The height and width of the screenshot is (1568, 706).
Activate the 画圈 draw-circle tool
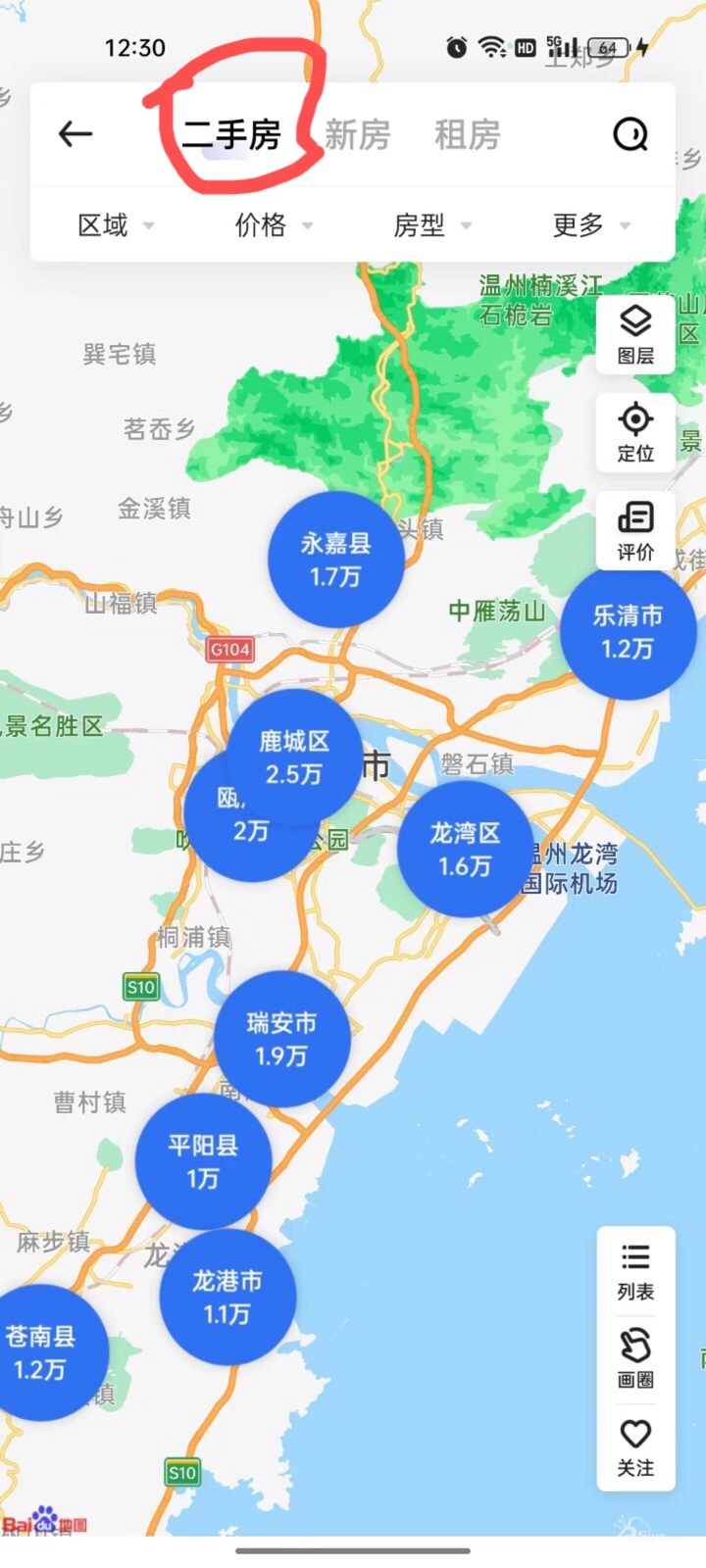click(x=635, y=1358)
